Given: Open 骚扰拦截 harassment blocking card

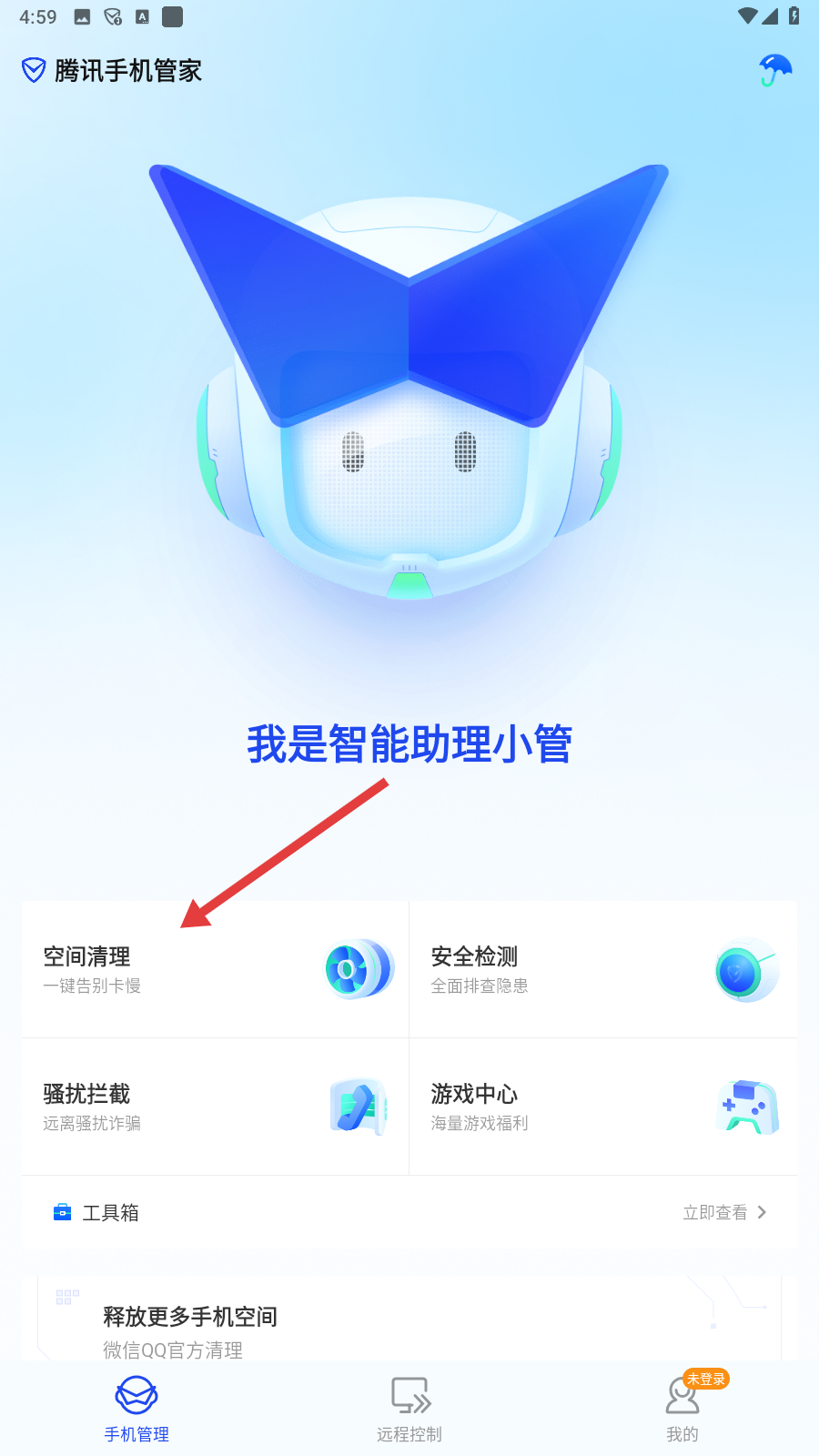Looking at the screenshot, I should point(216,1107).
